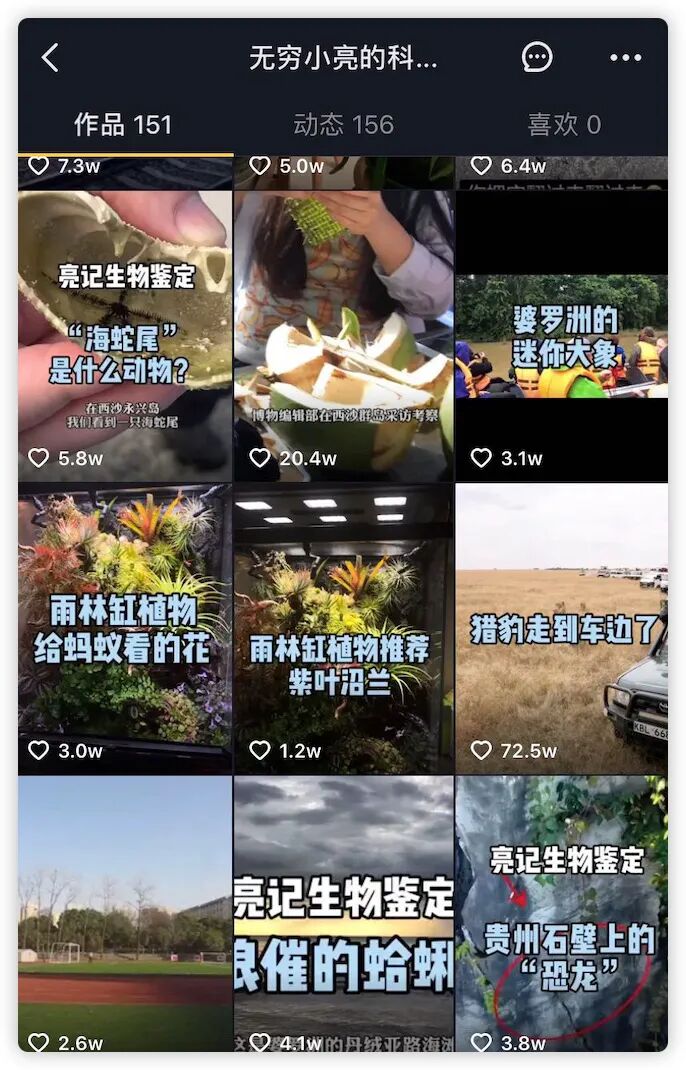This screenshot has width=686, height=1070.
Task: Go back using the top-left arrow
Action: pyautogui.click(x=50, y=58)
